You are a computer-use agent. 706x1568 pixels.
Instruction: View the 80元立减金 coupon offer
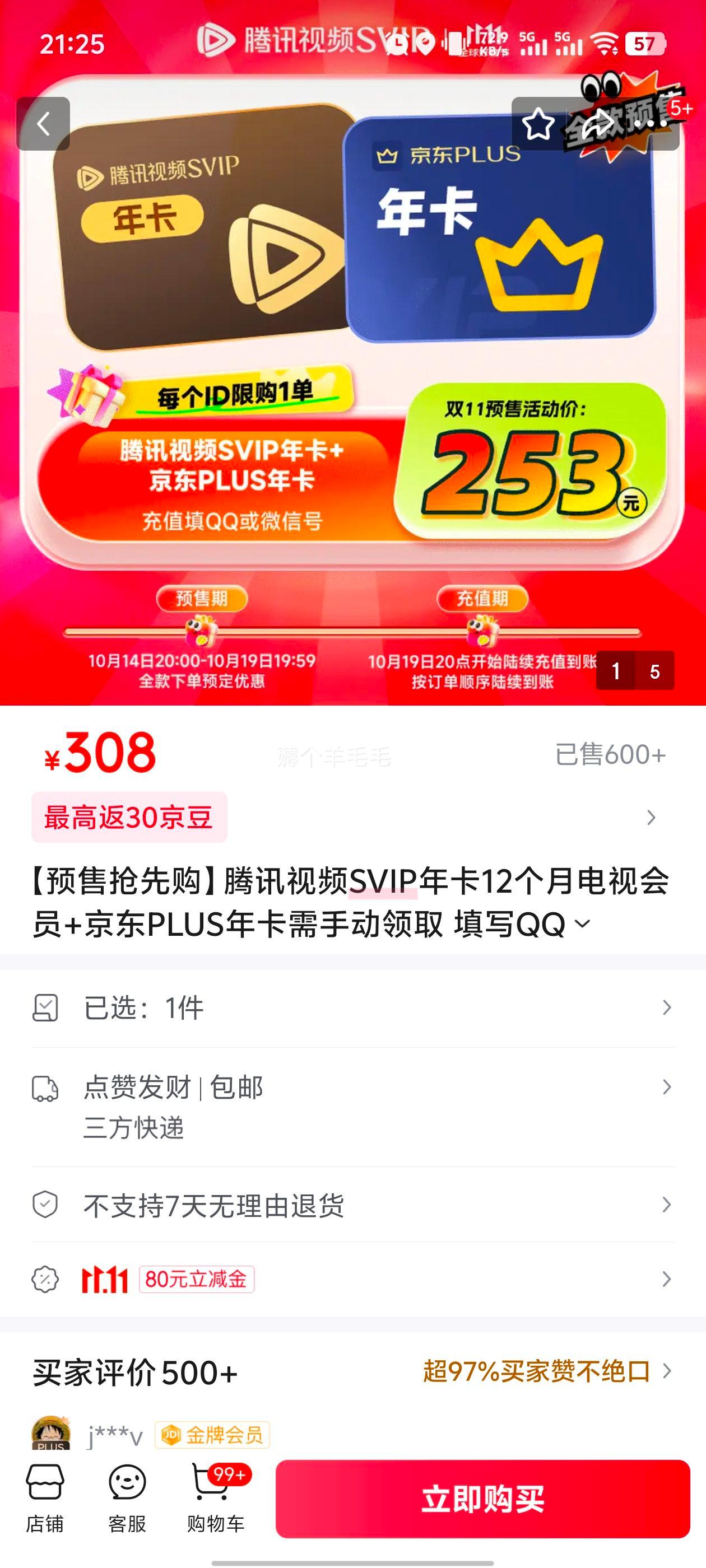[352, 1280]
